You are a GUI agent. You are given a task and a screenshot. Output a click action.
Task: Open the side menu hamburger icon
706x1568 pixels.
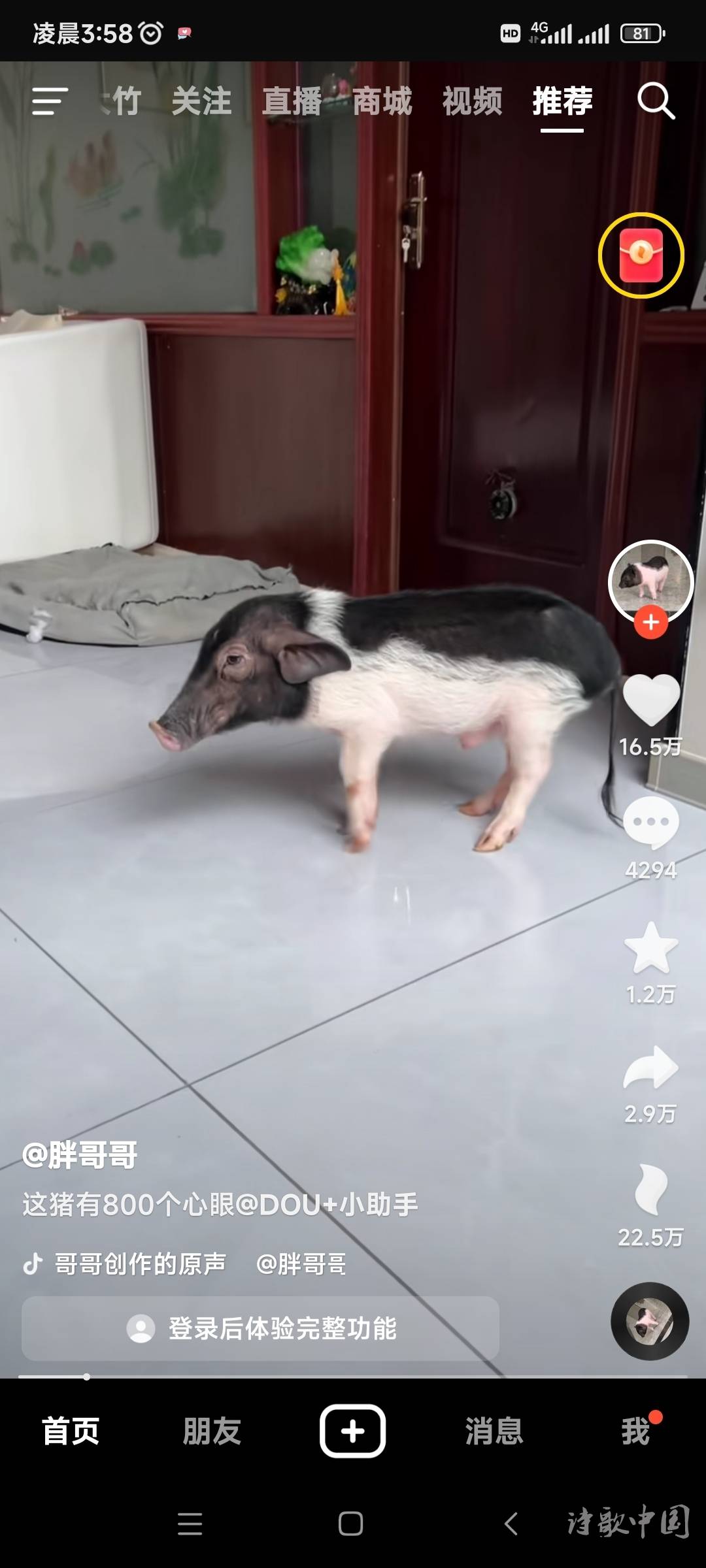click(x=50, y=101)
